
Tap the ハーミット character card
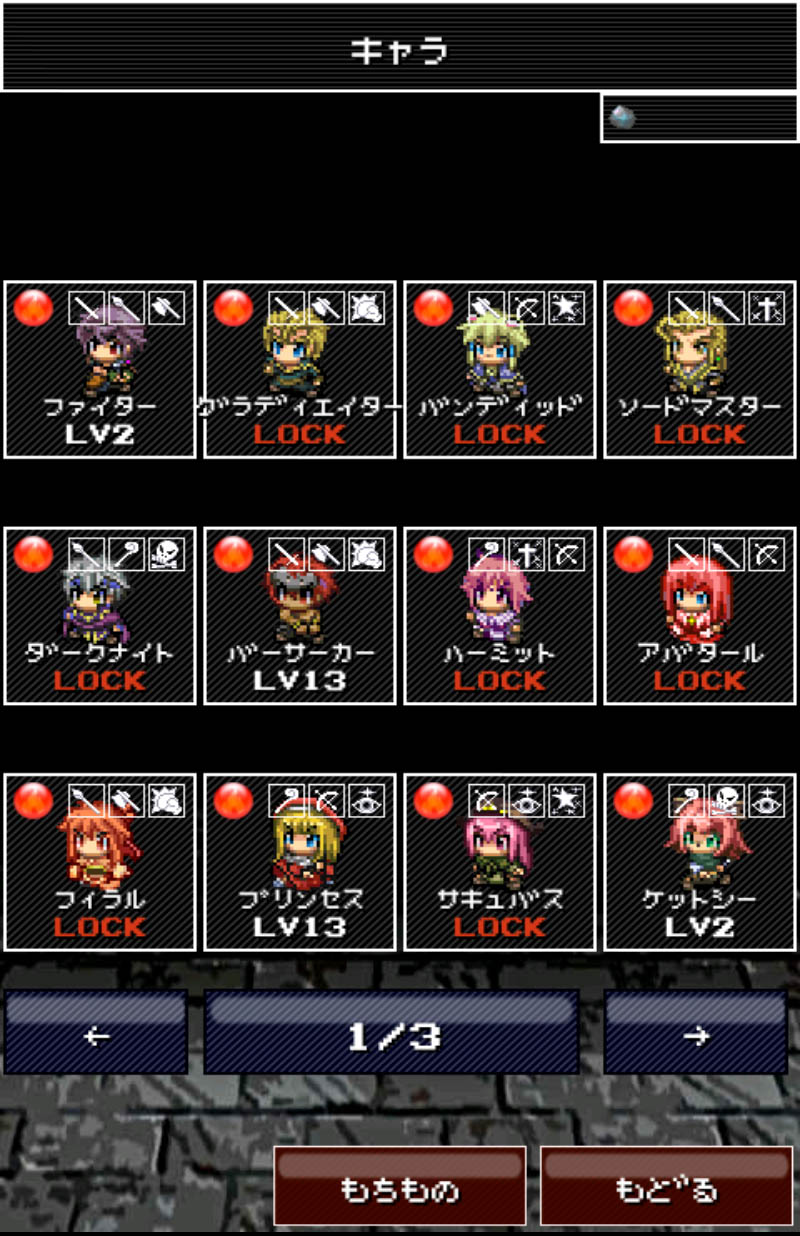point(499,616)
